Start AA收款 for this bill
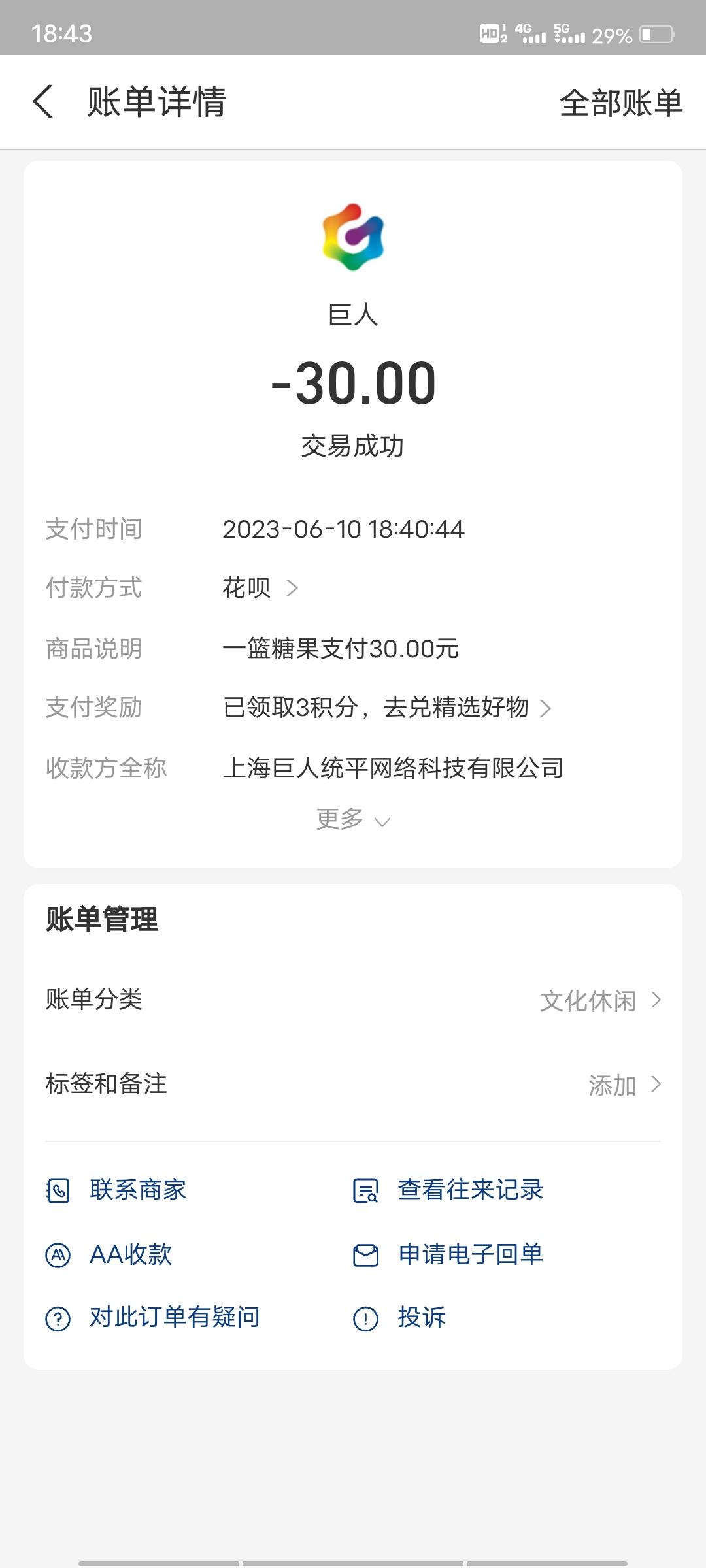The image size is (706, 1568). click(x=130, y=1254)
